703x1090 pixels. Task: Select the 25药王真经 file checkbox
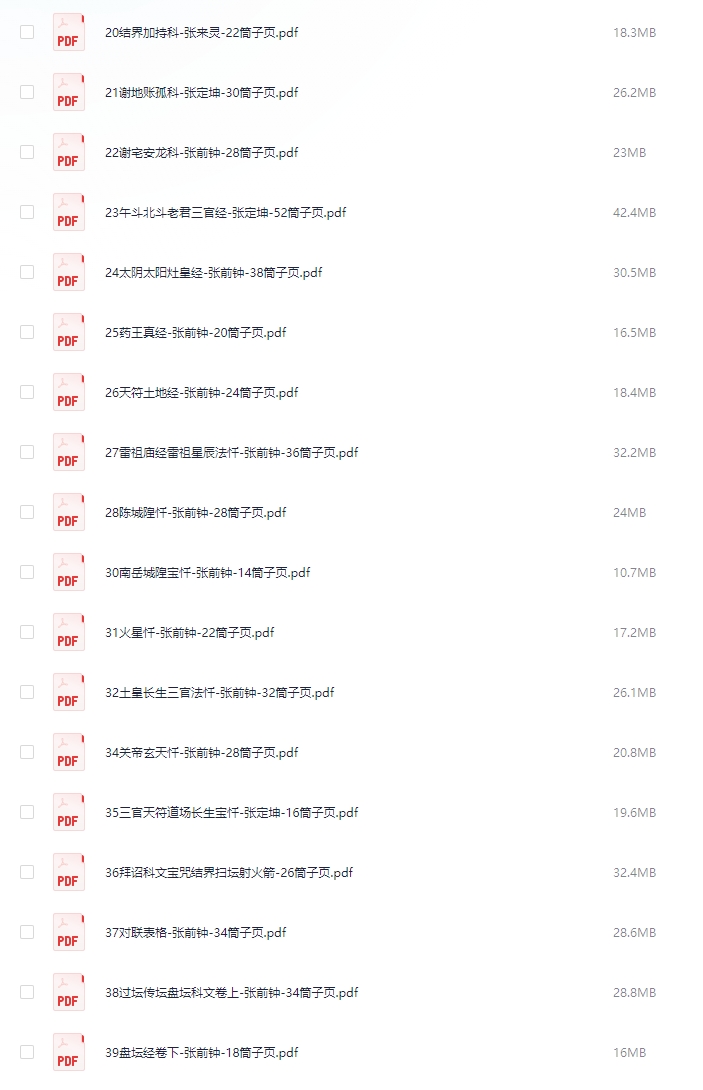tap(27, 332)
